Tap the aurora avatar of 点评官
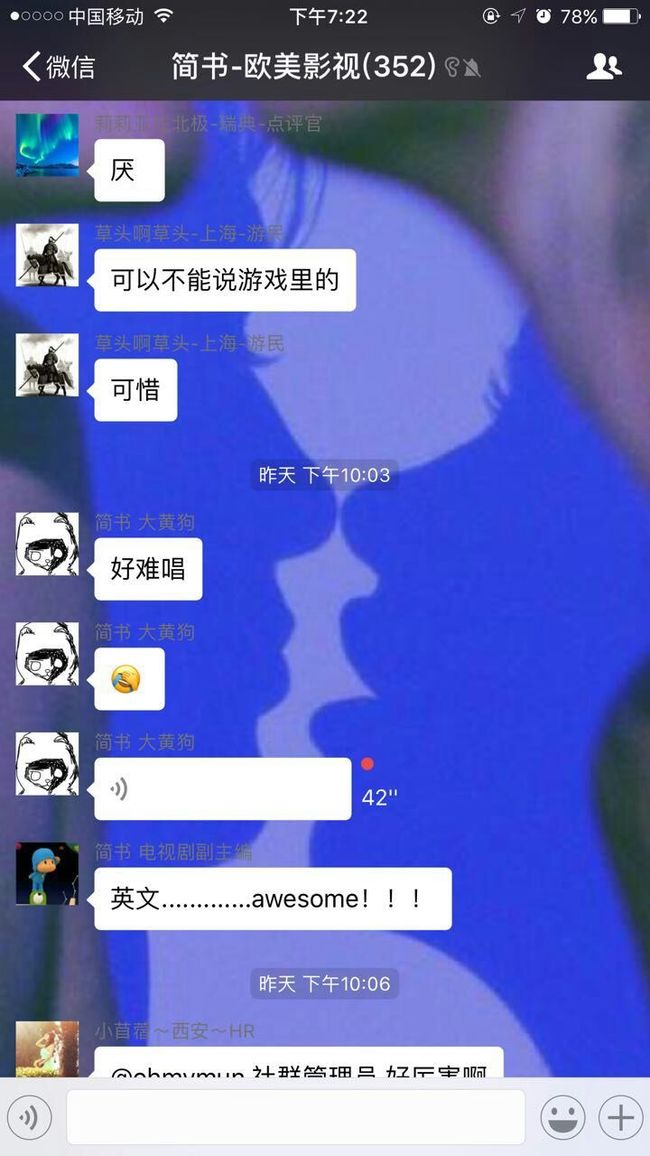650x1156 pixels. click(x=47, y=145)
